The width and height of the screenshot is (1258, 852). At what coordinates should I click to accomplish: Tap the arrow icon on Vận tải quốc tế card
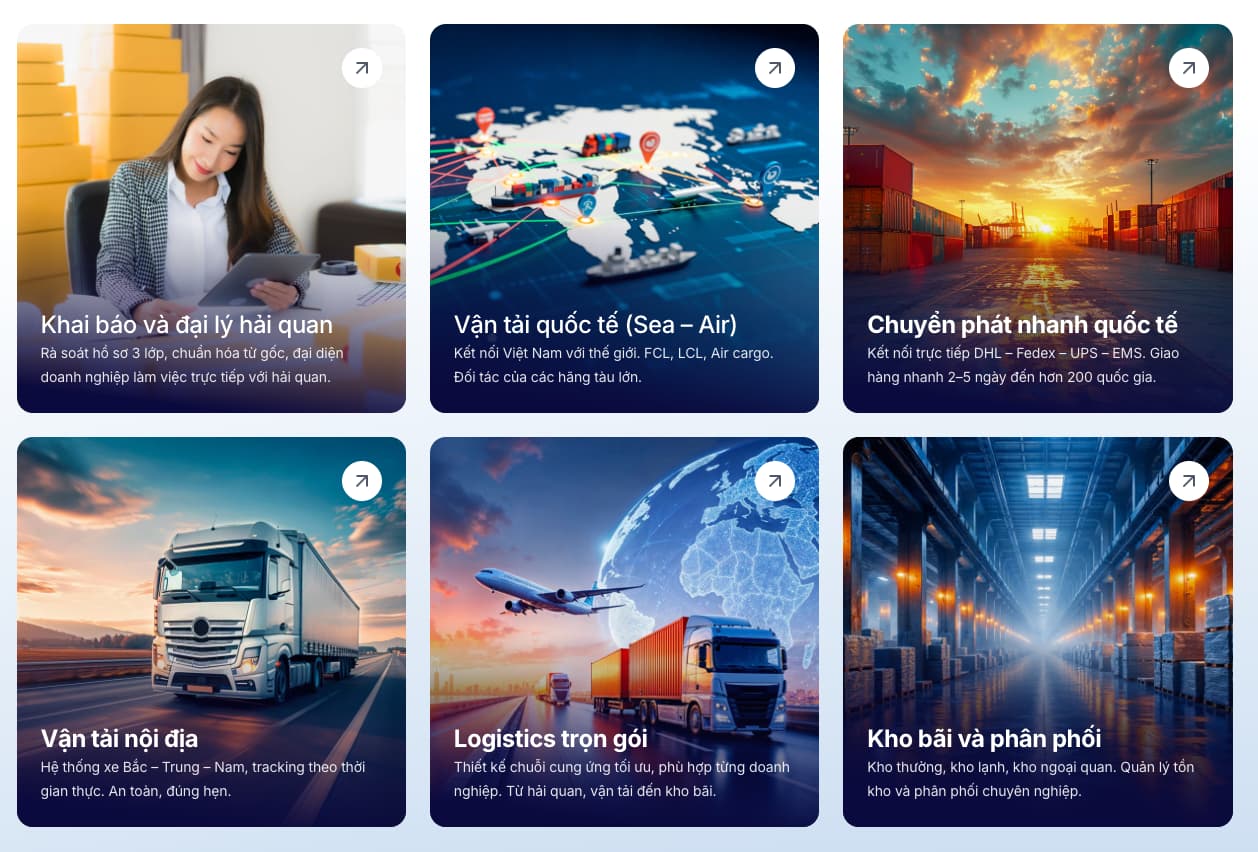pyautogui.click(x=774, y=68)
